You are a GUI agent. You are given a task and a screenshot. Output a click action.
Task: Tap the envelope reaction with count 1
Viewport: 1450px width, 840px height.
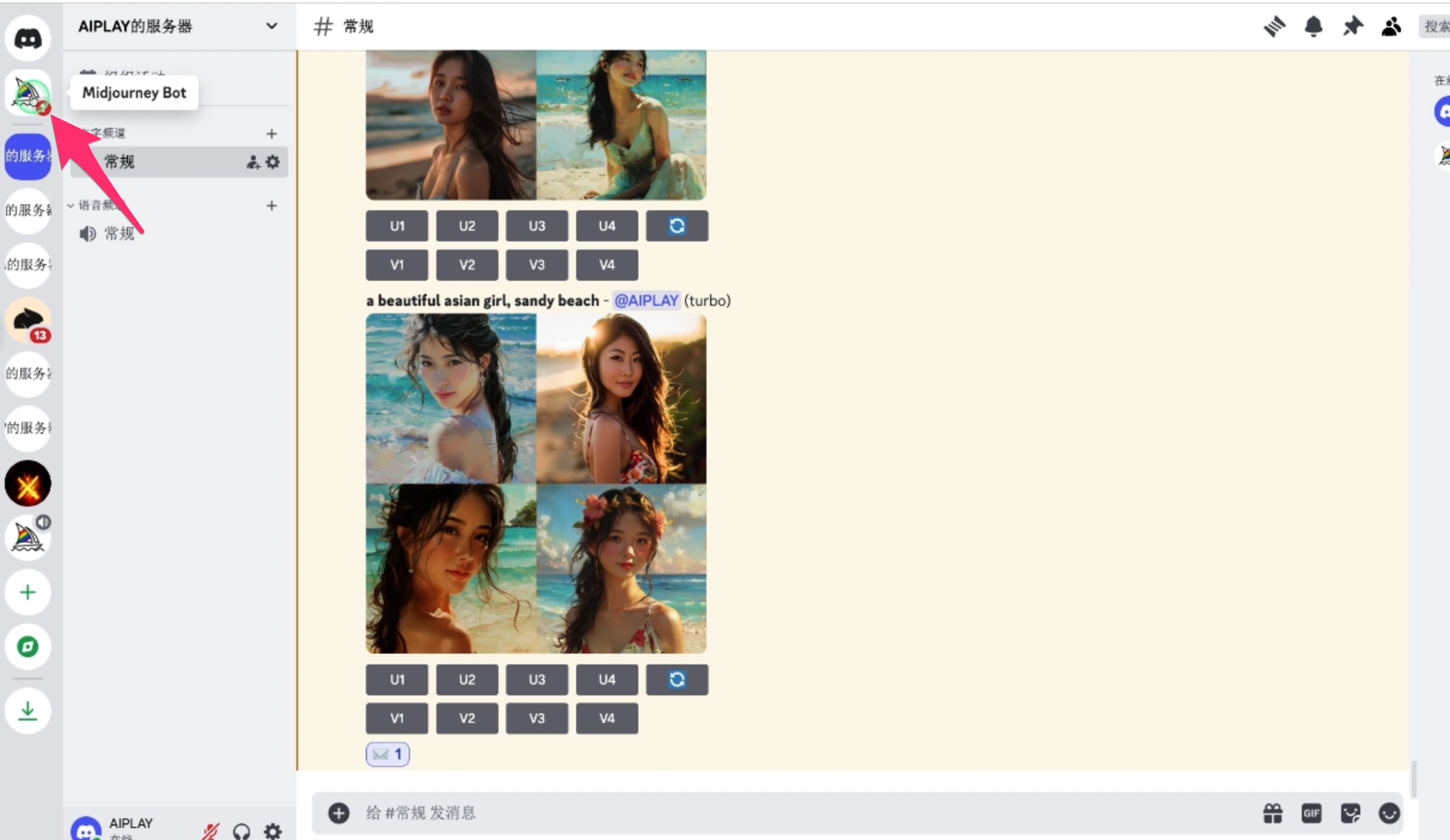[387, 755]
